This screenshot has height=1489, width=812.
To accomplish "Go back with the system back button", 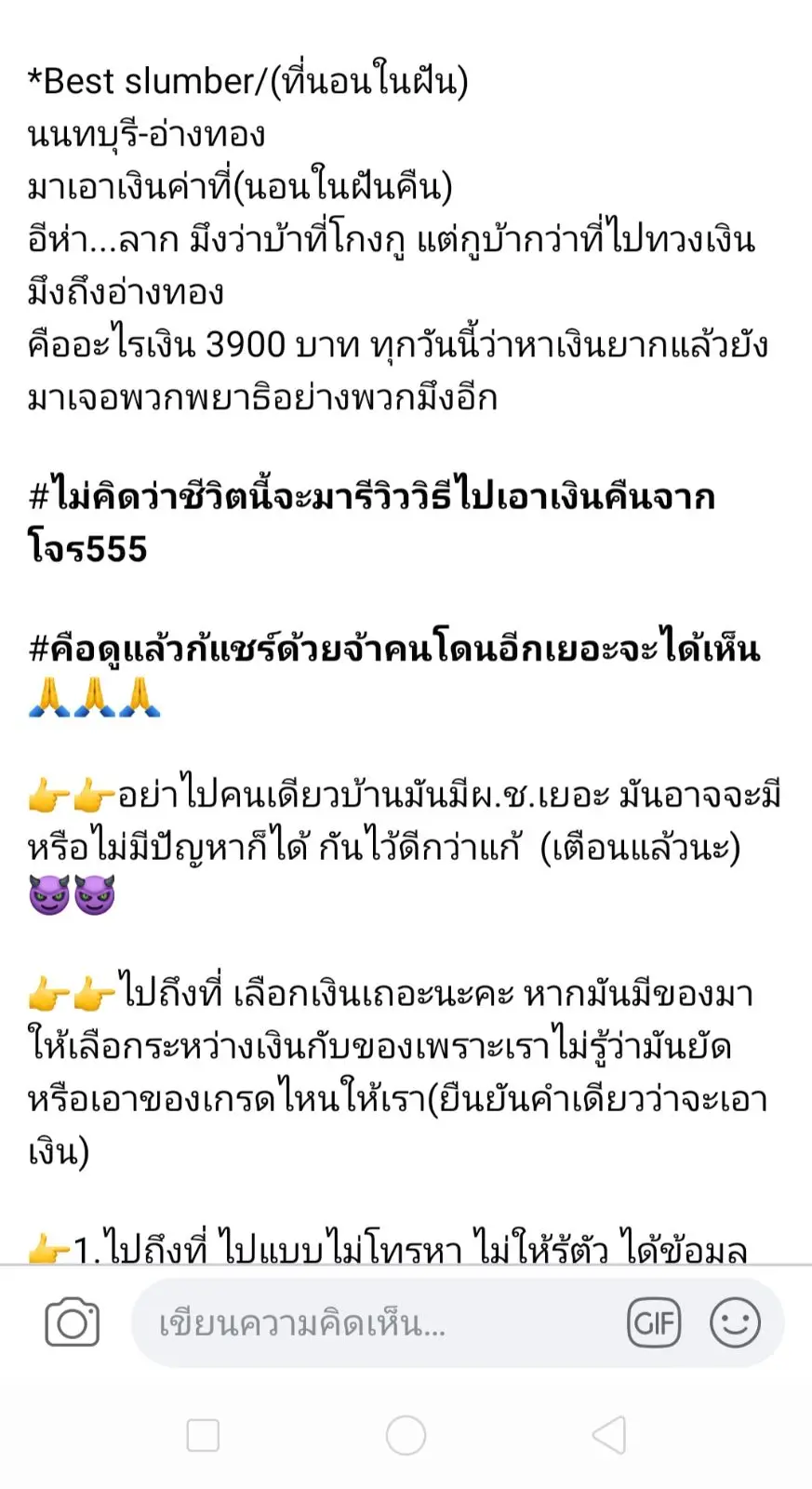I will coord(609,1435).
